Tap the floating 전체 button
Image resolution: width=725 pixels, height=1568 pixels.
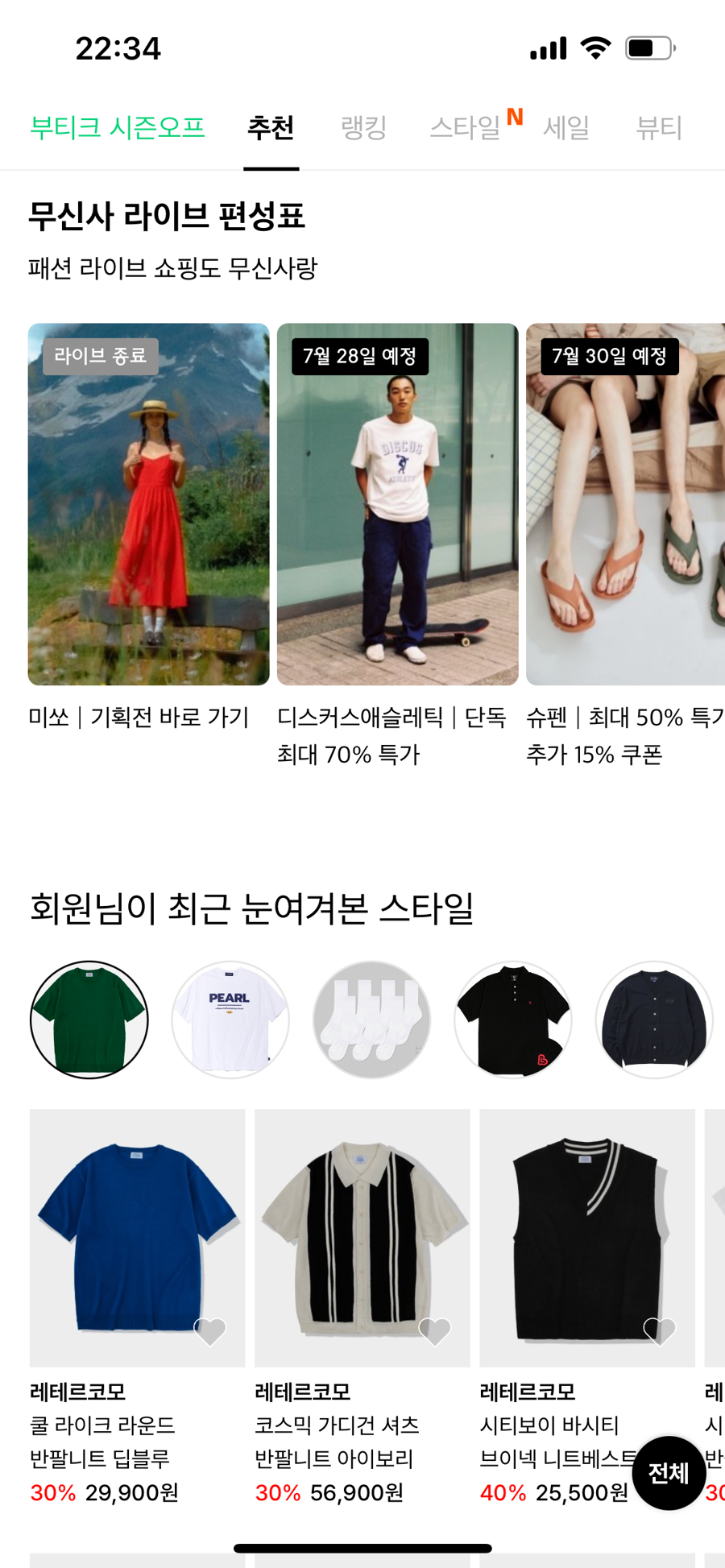click(669, 1473)
